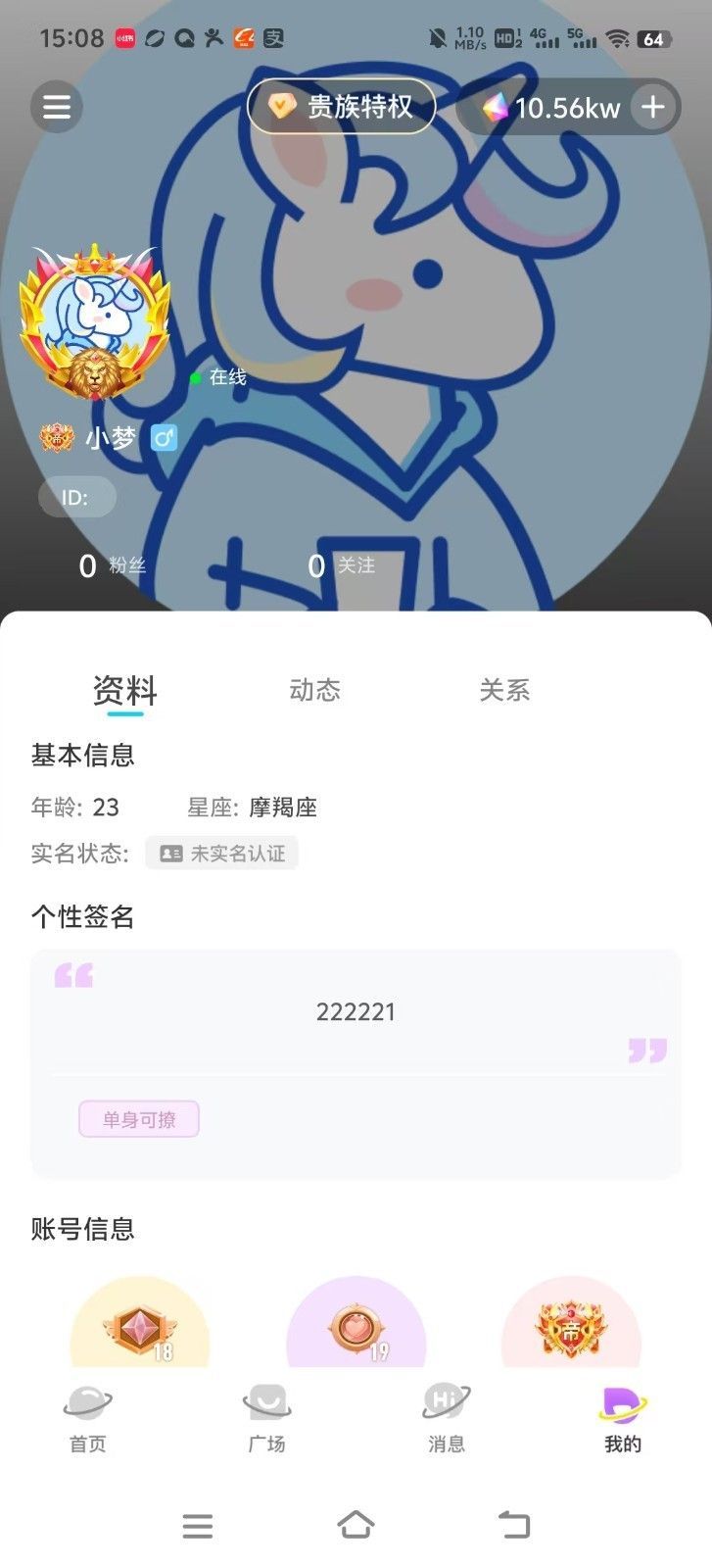
Task: Tap the ID pill to copy ID
Action: pyautogui.click(x=76, y=497)
